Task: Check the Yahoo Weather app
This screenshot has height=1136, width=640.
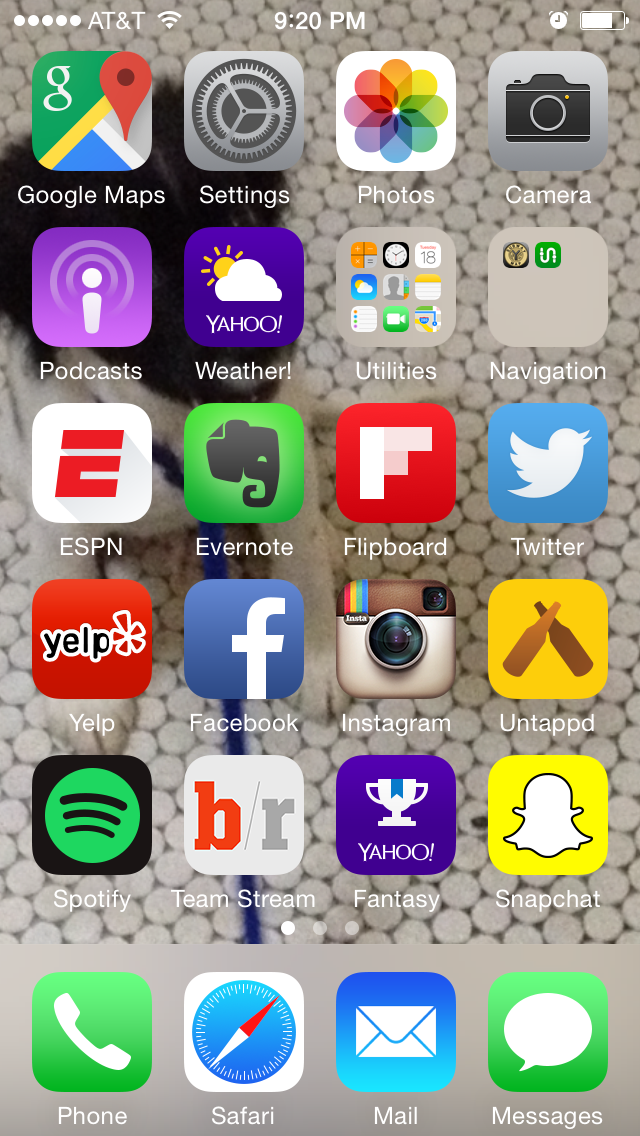Action: (x=244, y=287)
